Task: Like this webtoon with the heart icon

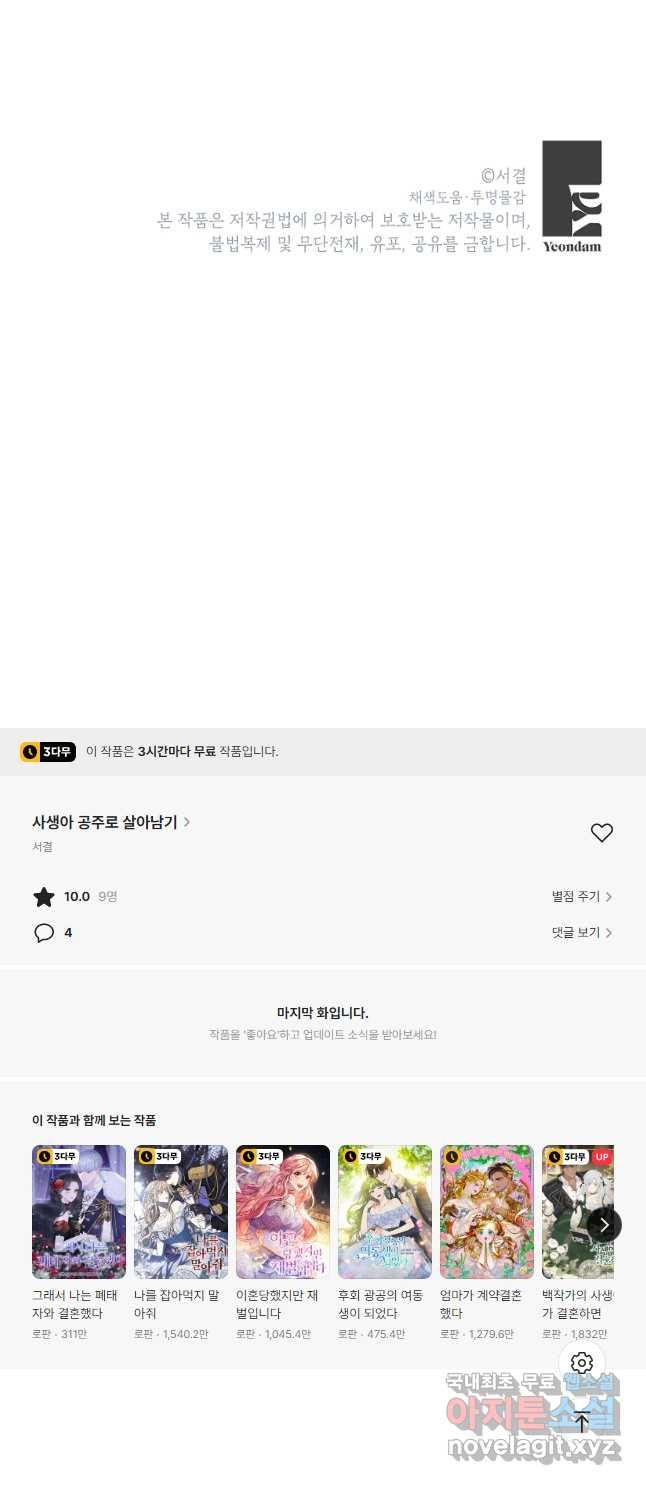Action: [x=601, y=833]
